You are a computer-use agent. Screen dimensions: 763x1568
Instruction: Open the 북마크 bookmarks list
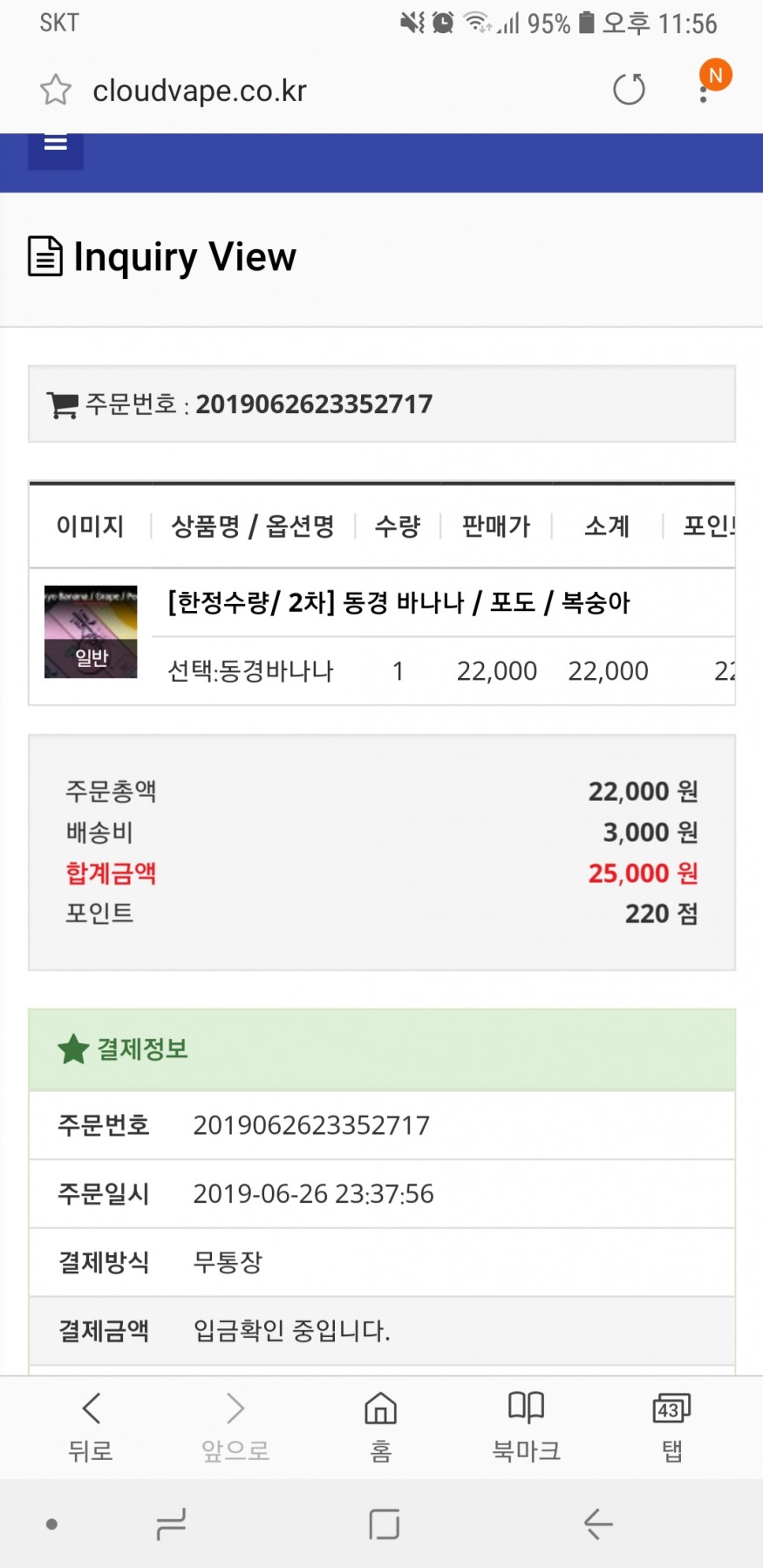(x=527, y=1427)
